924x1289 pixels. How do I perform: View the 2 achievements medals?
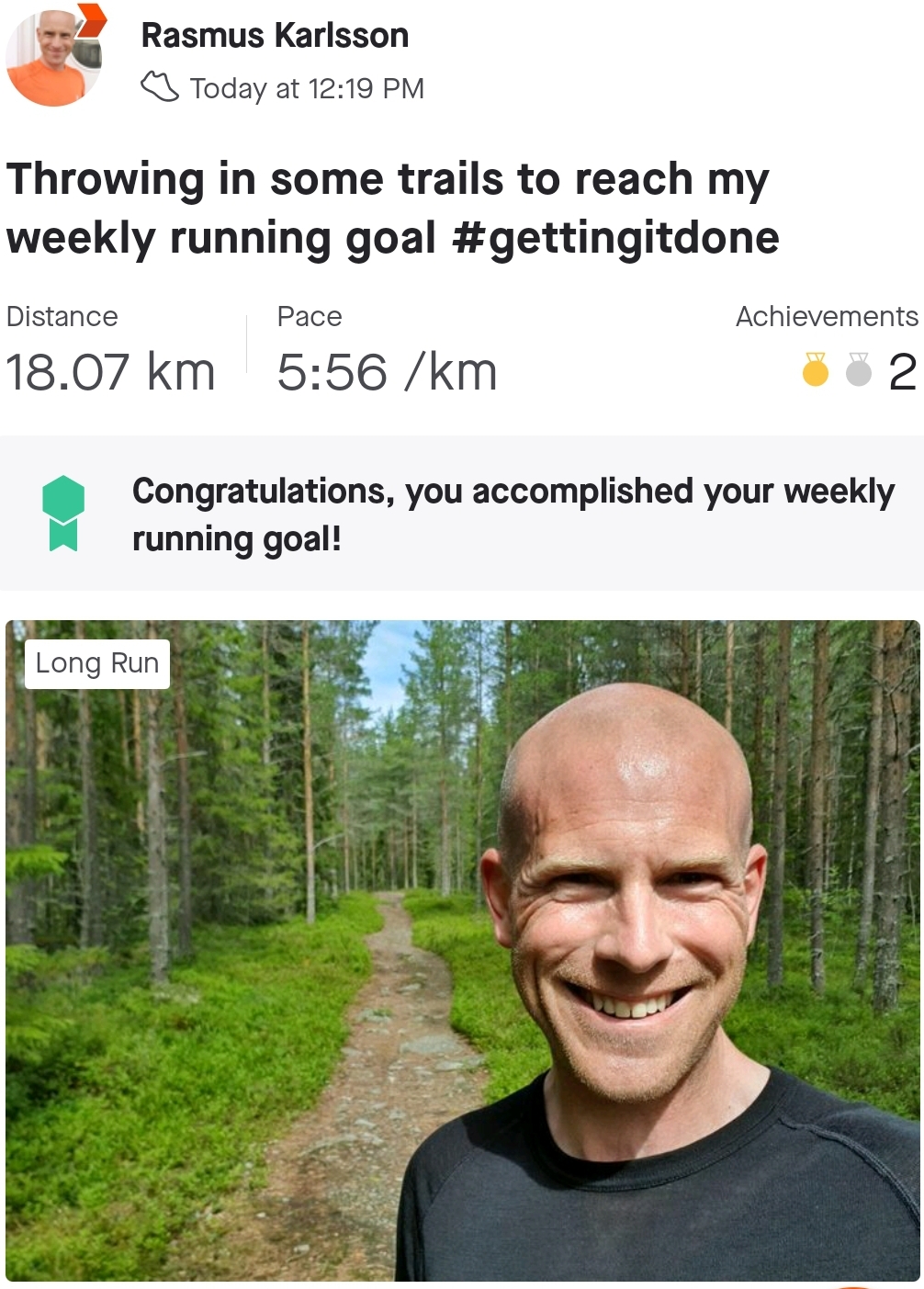858,370
